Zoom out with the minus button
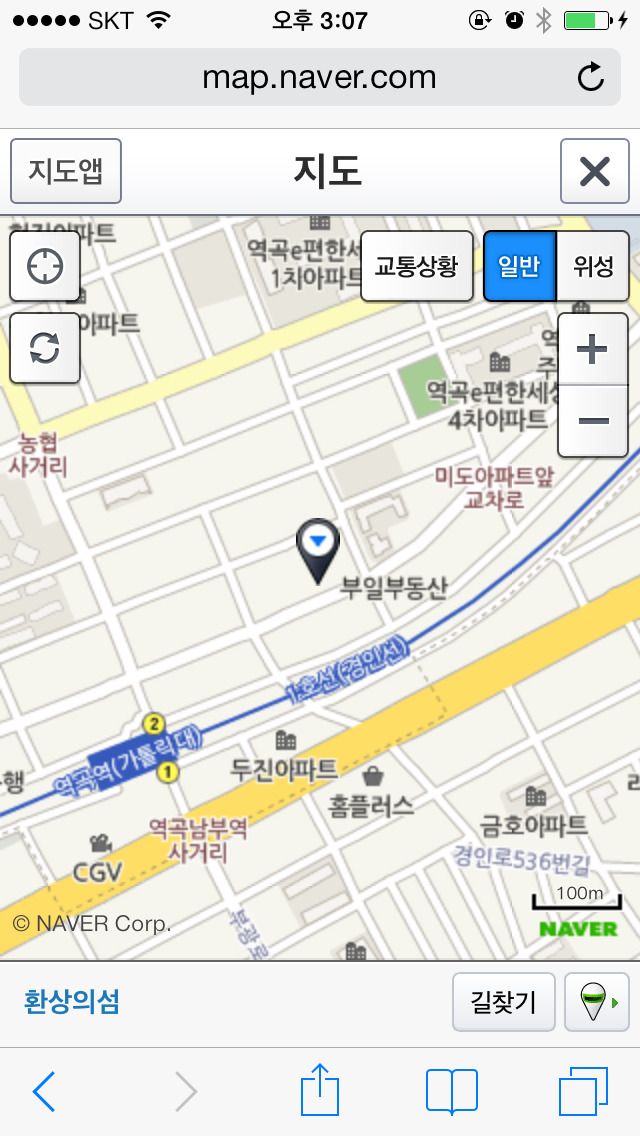The width and height of the screenshot is (640, 1136). (x=593, y=421)
